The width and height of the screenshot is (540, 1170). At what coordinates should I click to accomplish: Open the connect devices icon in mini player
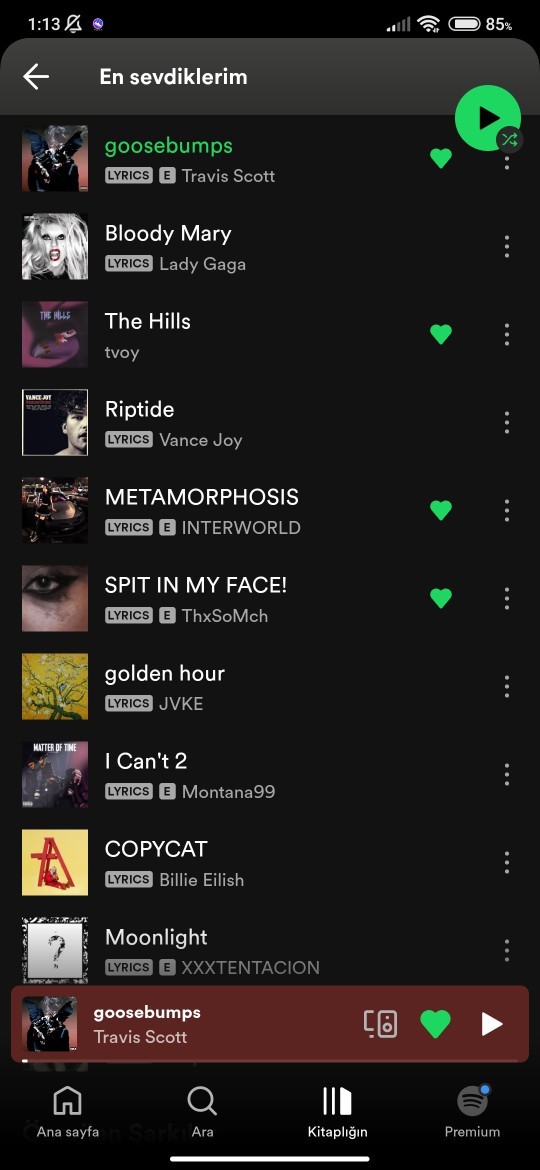coord(380,1024)
